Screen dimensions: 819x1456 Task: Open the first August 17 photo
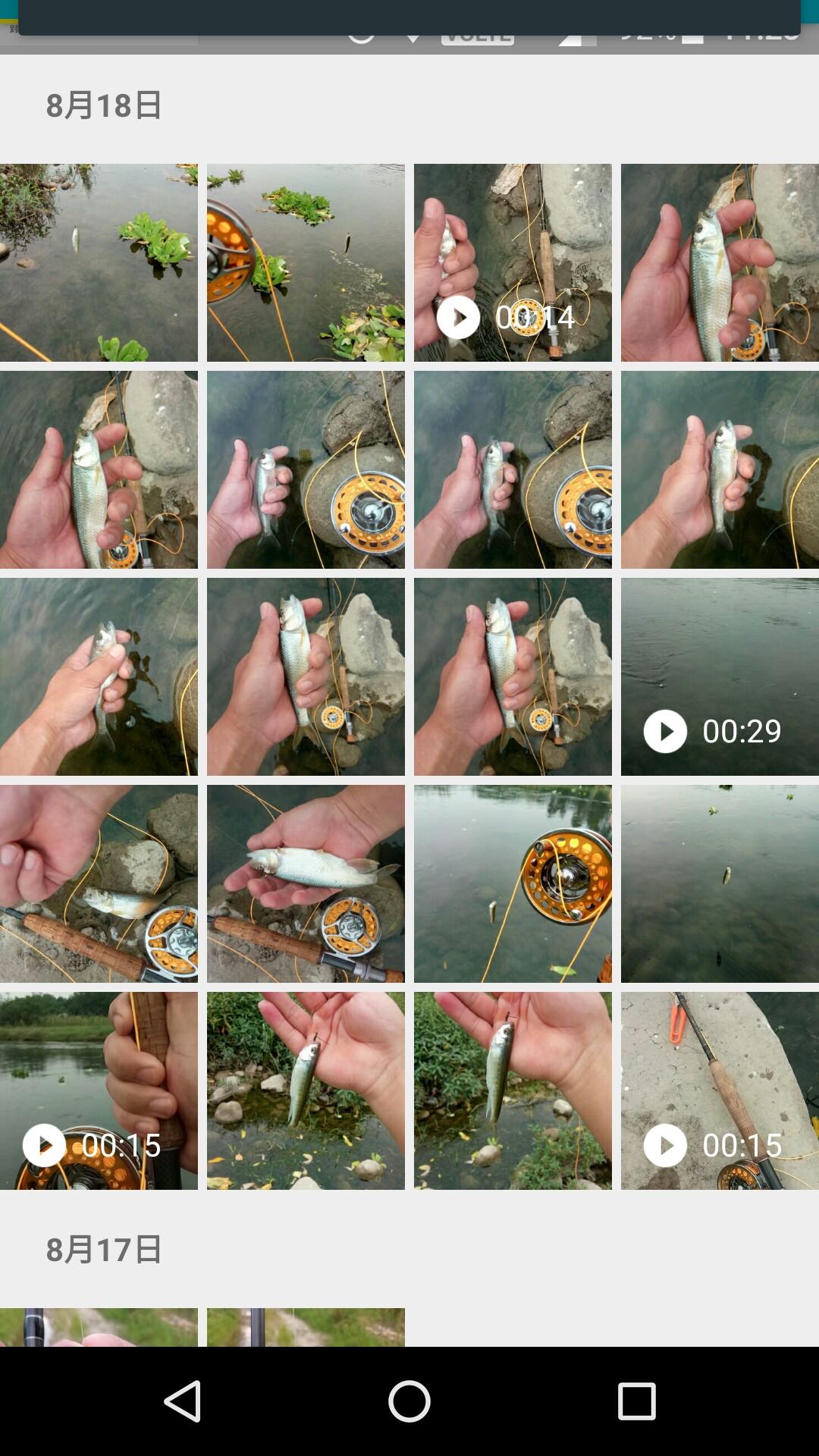pyautogui.click(x=99, y=1326)
